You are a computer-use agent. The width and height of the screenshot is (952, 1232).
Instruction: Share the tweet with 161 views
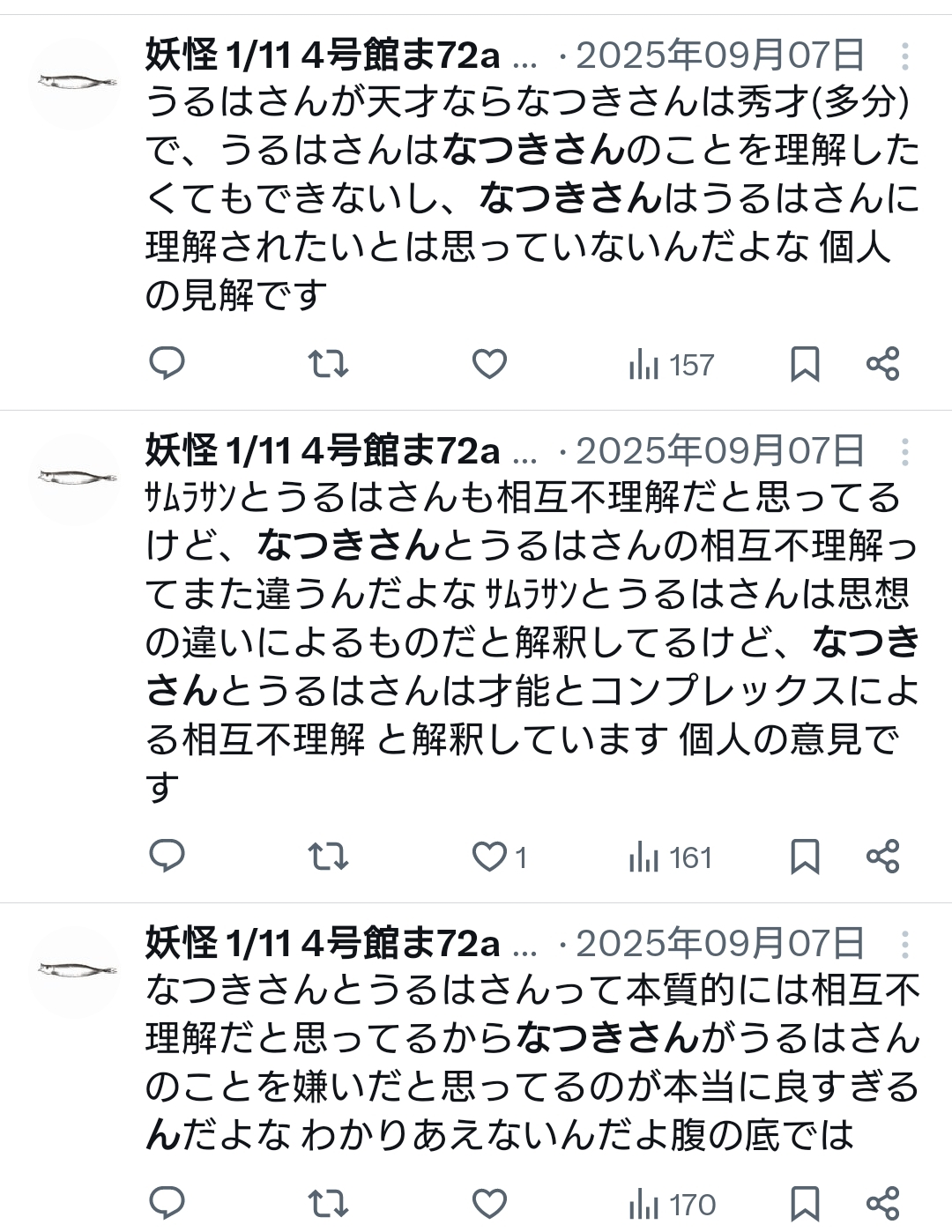(x=882, y=856)
